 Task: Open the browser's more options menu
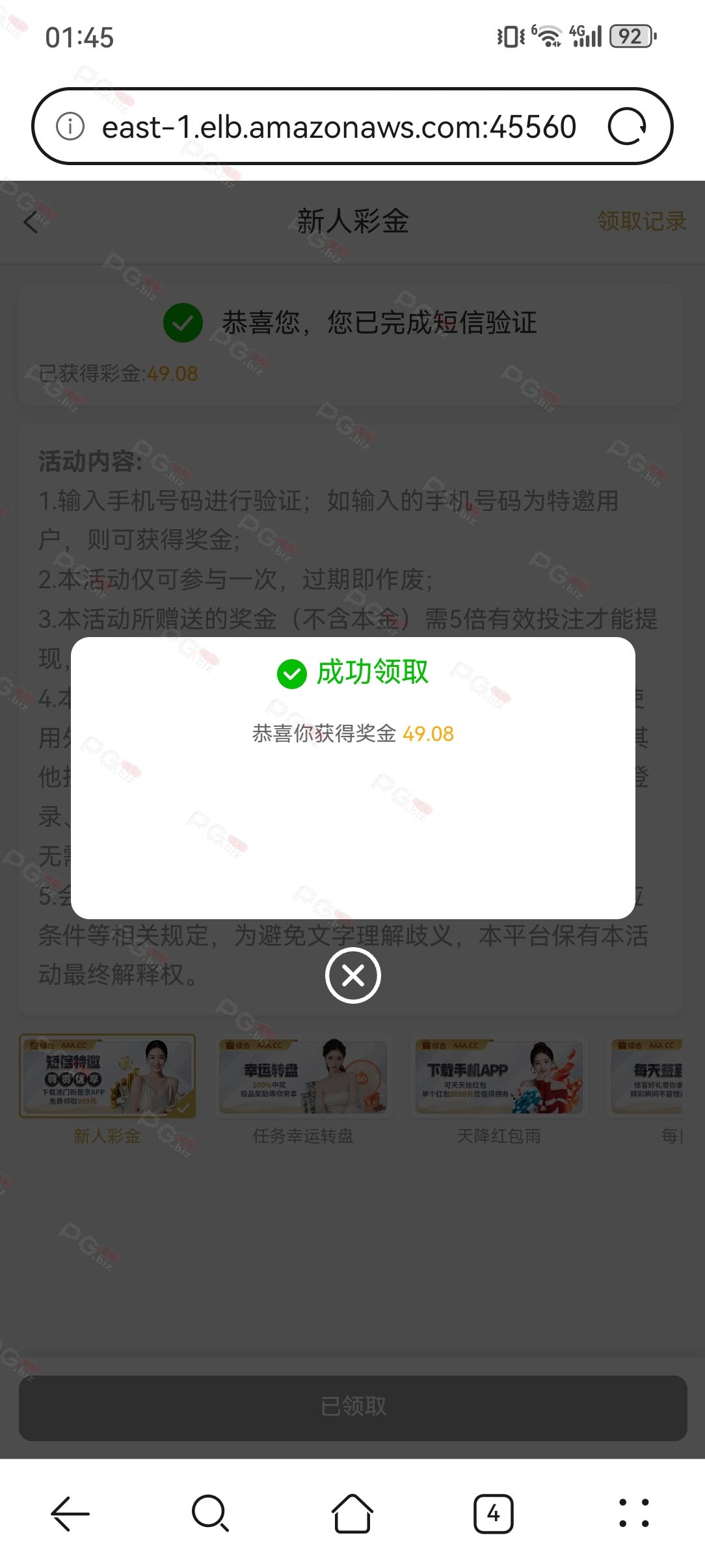click(633, 1513)
